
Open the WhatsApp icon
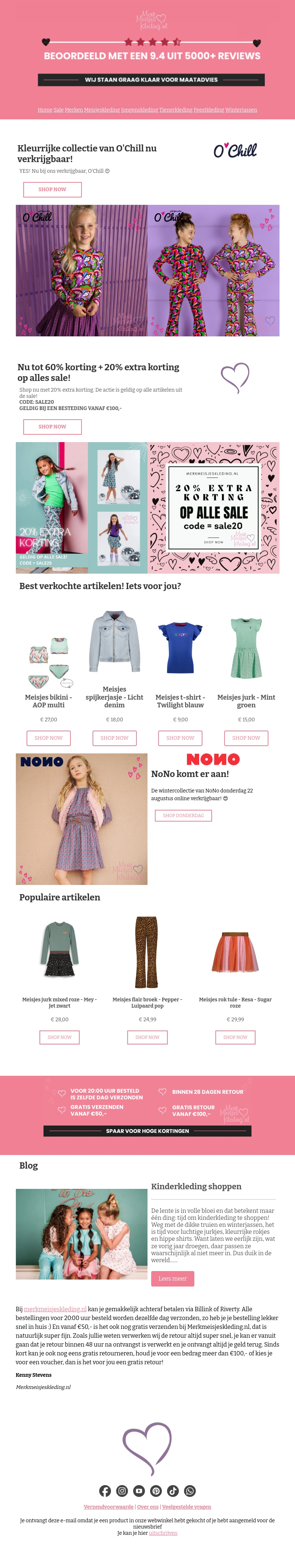tap(190, 1491)
